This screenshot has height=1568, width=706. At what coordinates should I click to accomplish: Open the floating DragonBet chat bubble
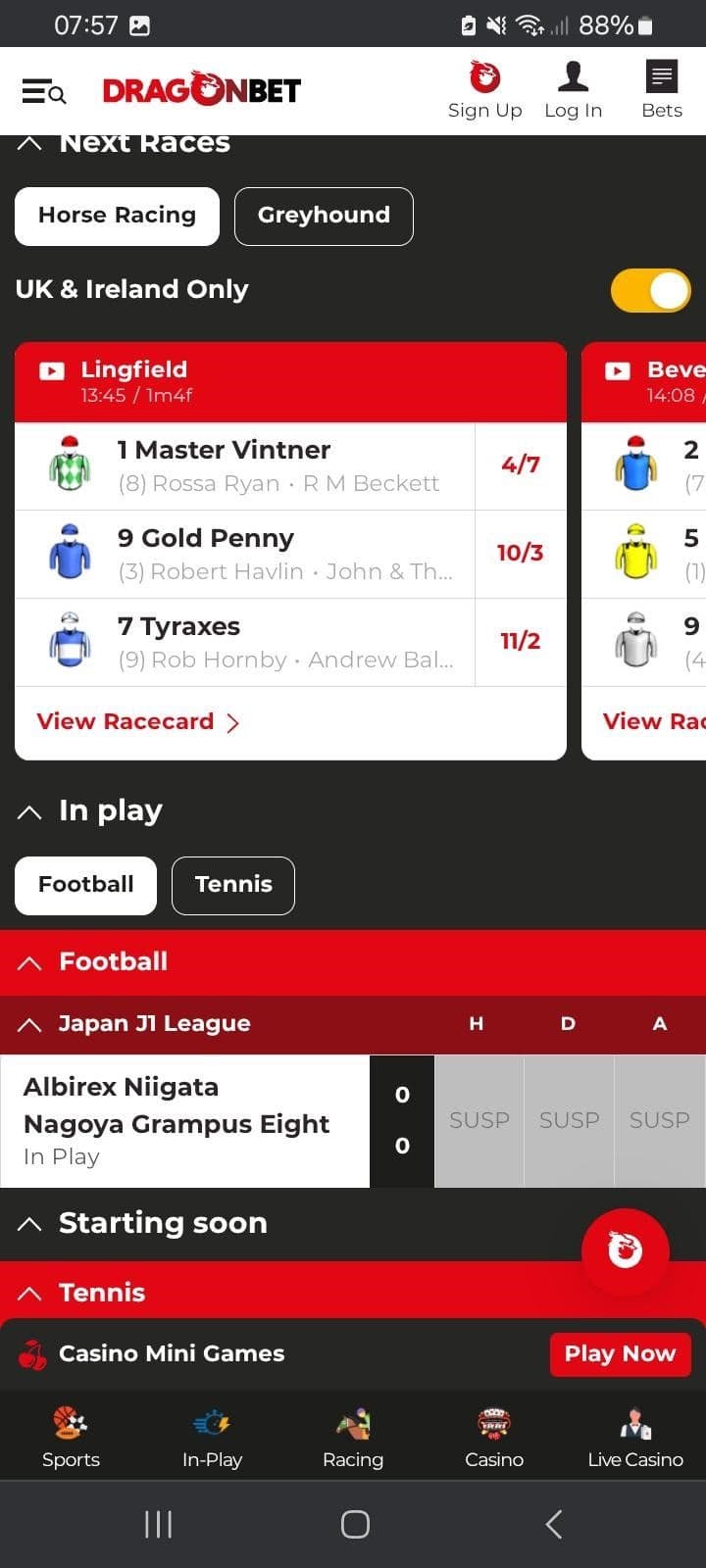625,1250
